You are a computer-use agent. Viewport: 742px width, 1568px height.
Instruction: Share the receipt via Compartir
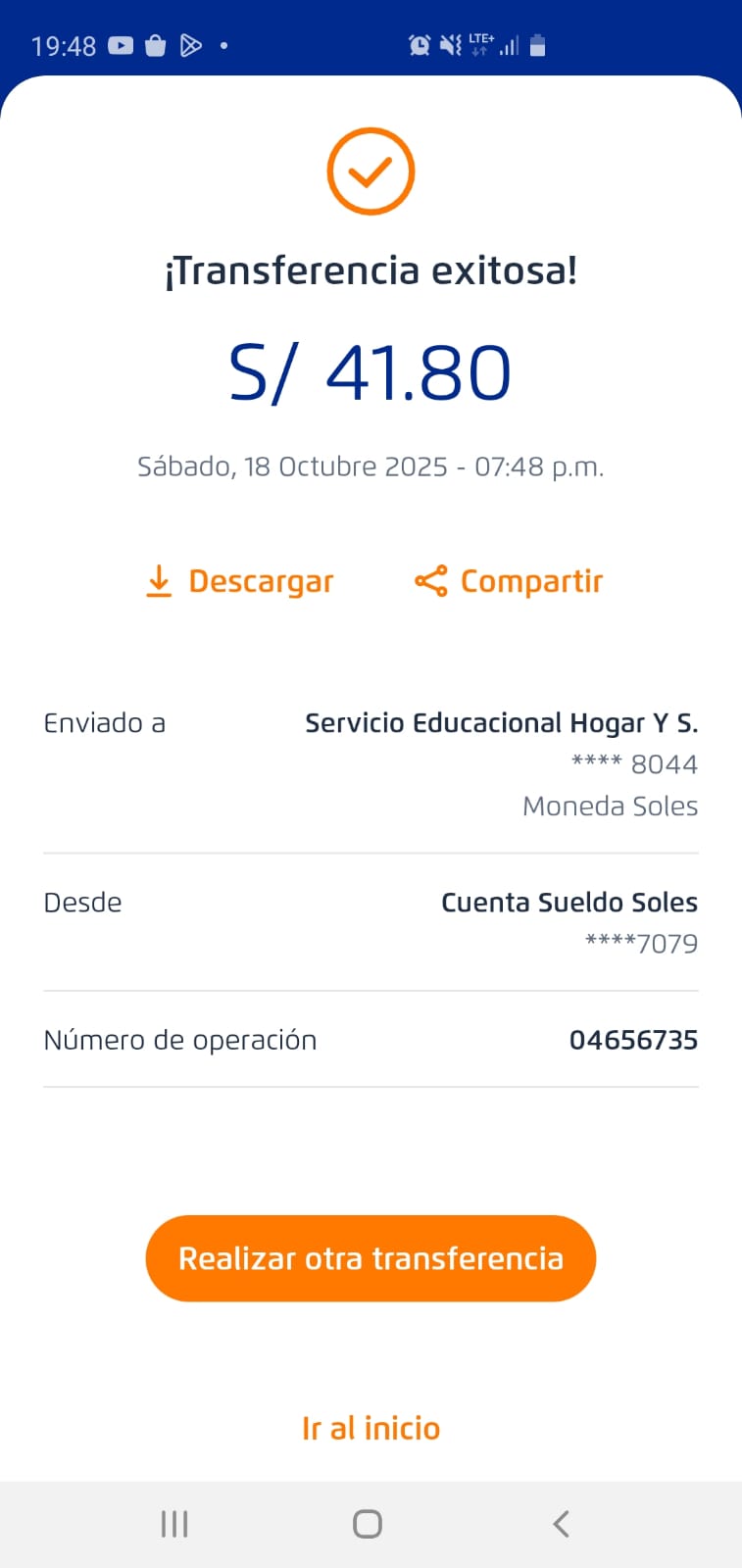click(509, 581)
